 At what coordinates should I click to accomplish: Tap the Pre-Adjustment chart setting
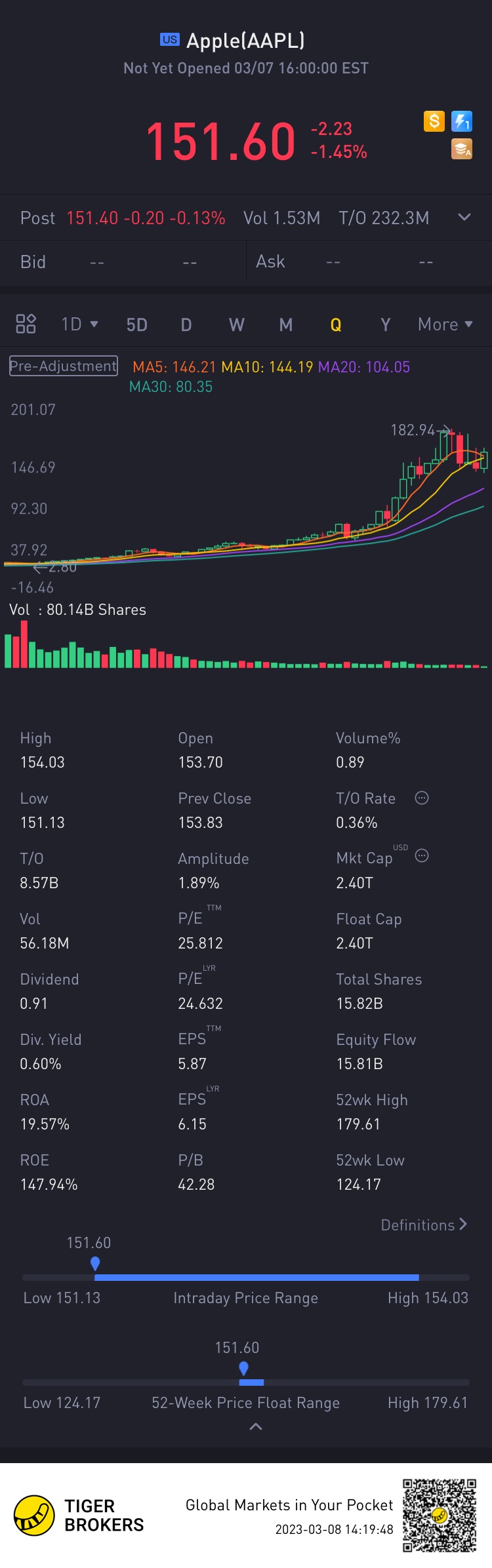pyautogui.click(x=64, y=366)
